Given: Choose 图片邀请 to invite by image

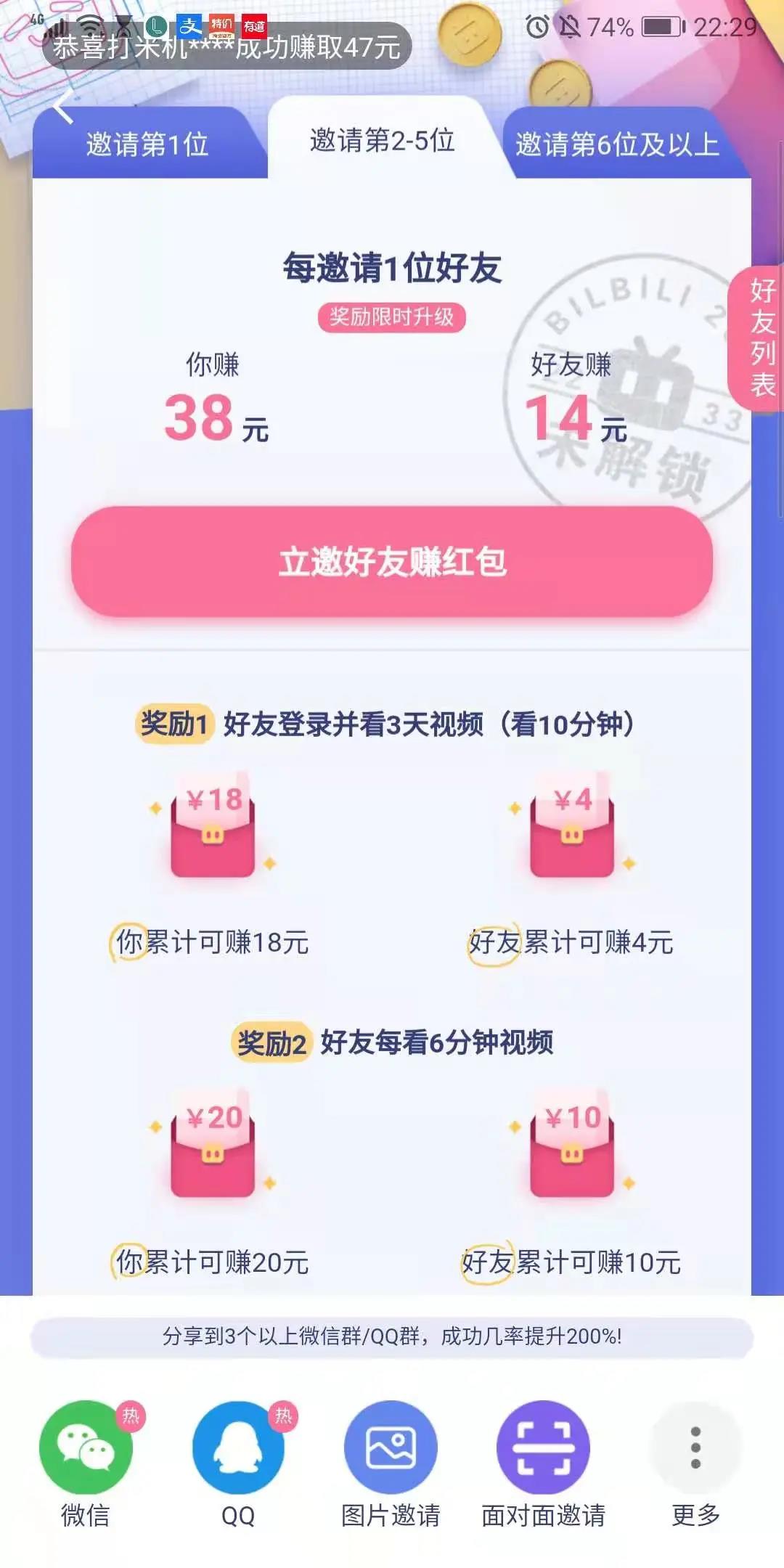Looking at the screenshot, I should [x=391, y=1449].
